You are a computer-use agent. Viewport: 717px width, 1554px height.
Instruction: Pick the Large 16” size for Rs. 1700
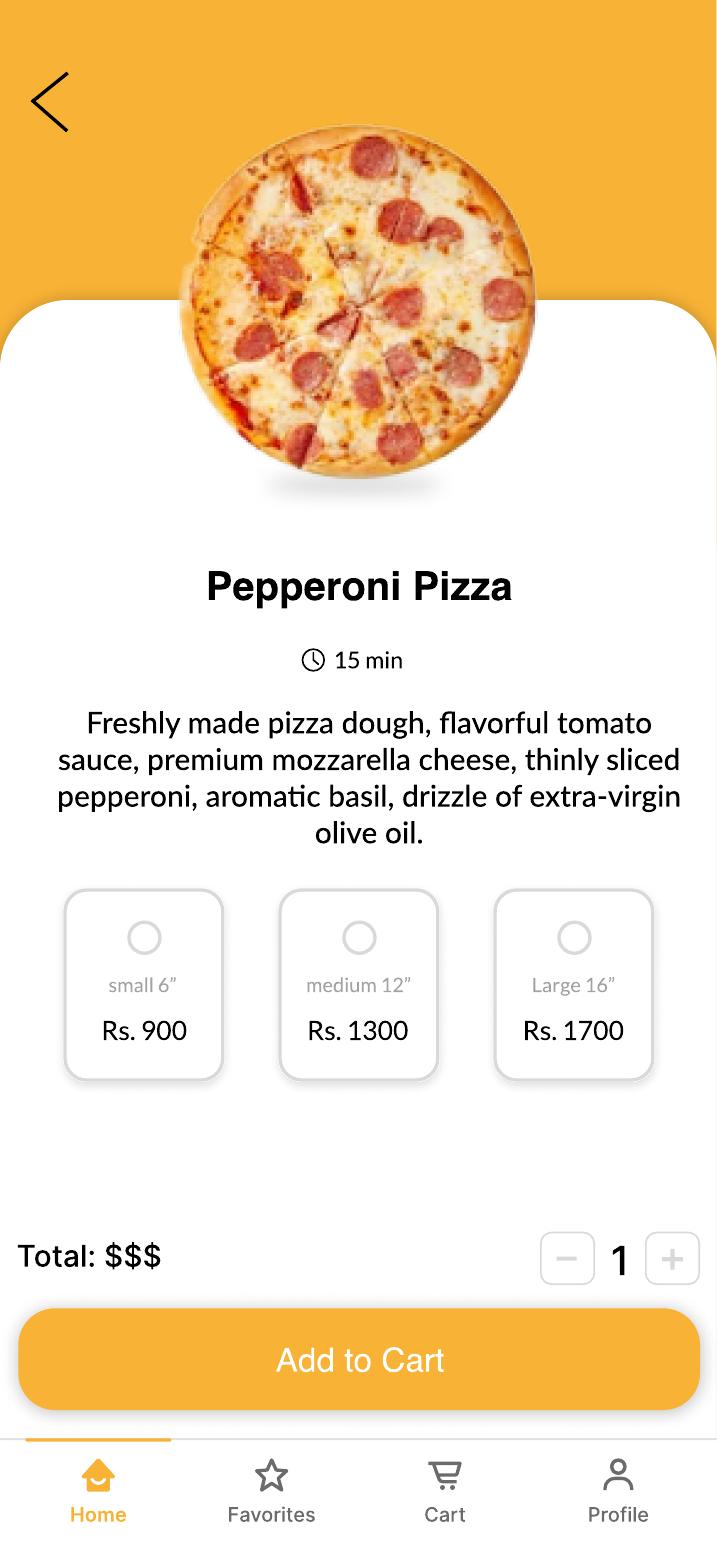click(x=574, y=984)
